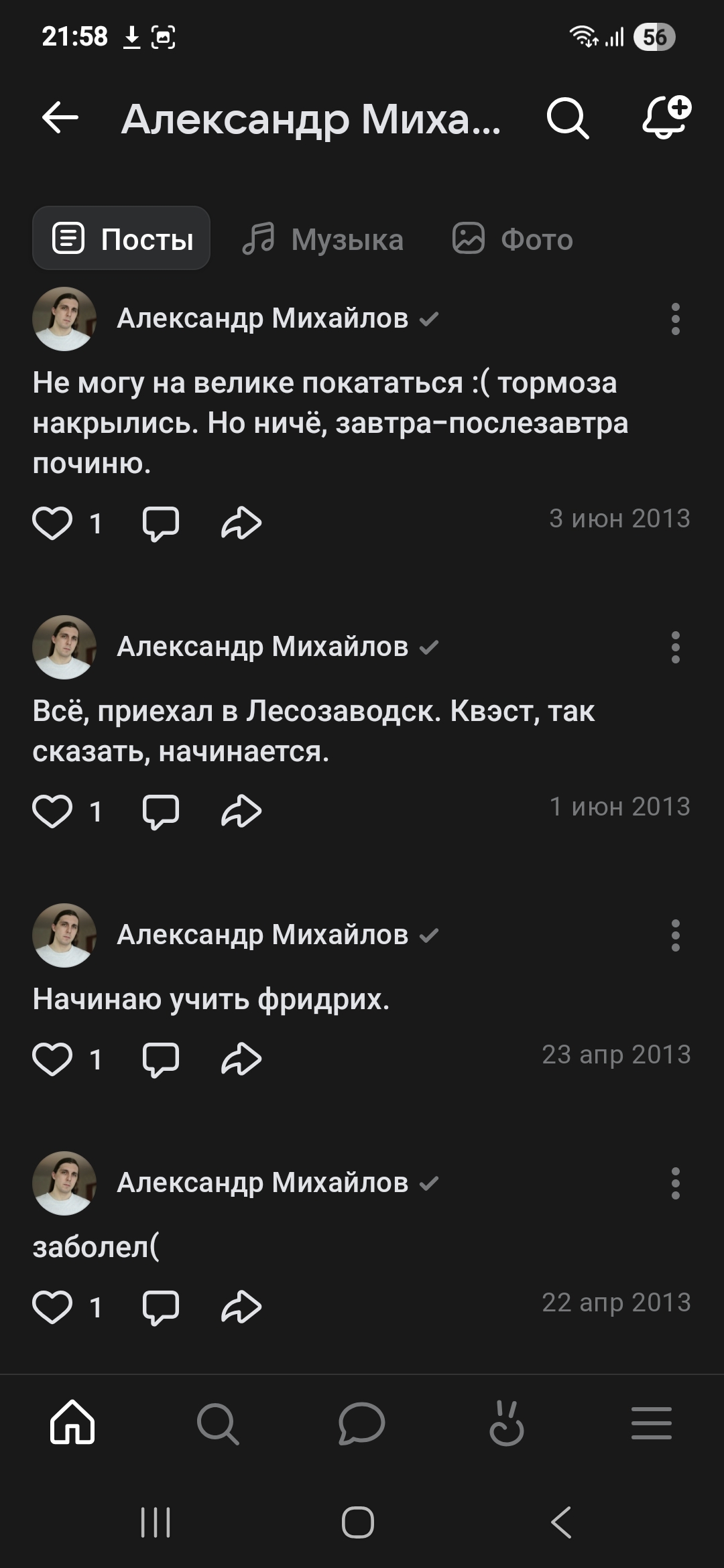Switch to the Фото tab
The image size is (724, 1568).
coord(514,239)
